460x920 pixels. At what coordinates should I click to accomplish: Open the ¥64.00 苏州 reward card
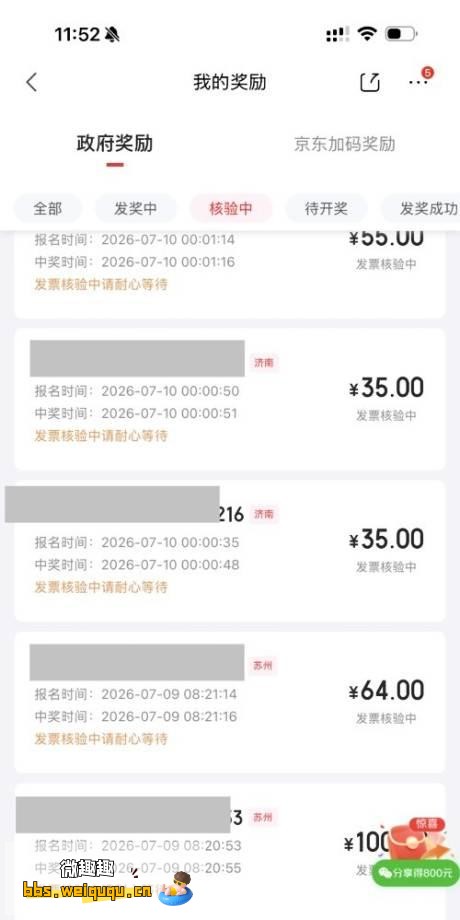(230, 702)
